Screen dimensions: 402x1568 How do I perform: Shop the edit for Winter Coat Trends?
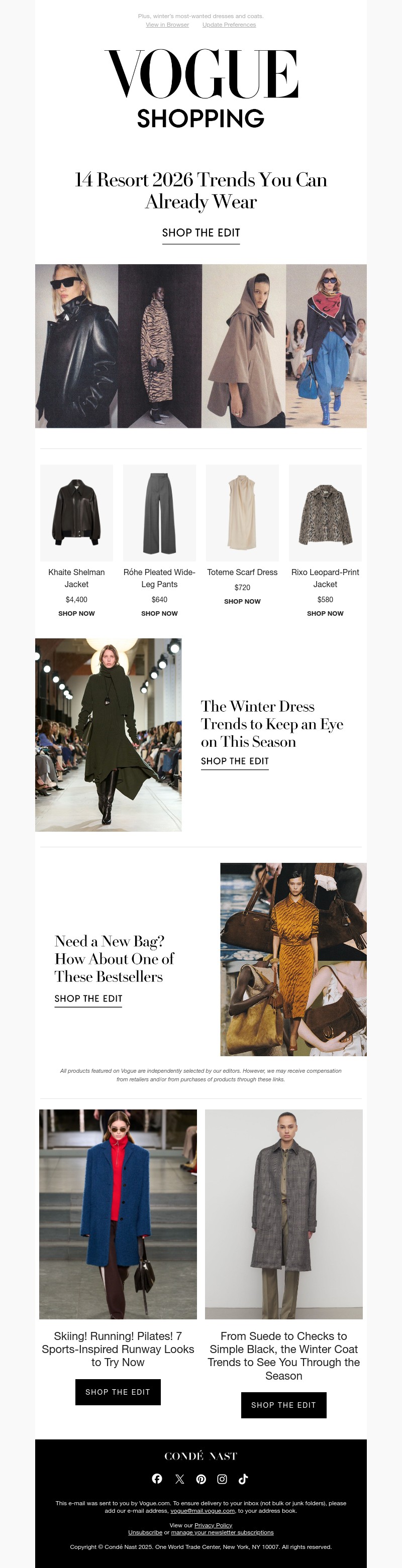(284, 1405)
